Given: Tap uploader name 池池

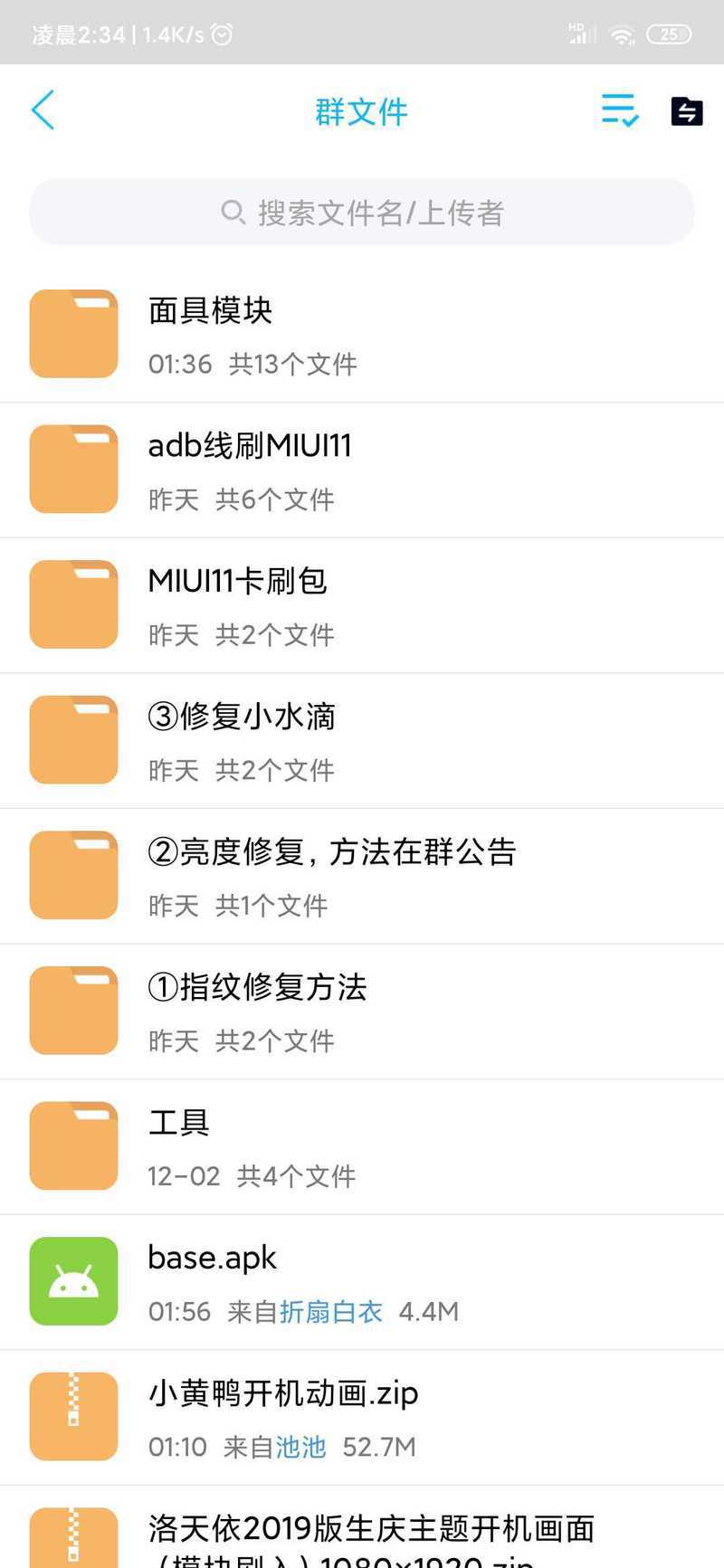Looking at the screenshot, I should tap(300, 1447).
